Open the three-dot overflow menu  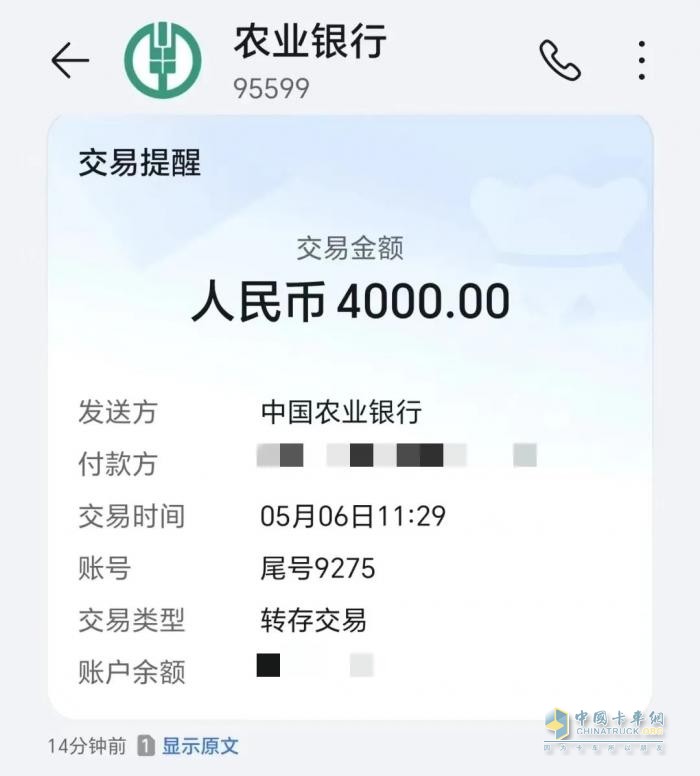[x=641, y=61]
